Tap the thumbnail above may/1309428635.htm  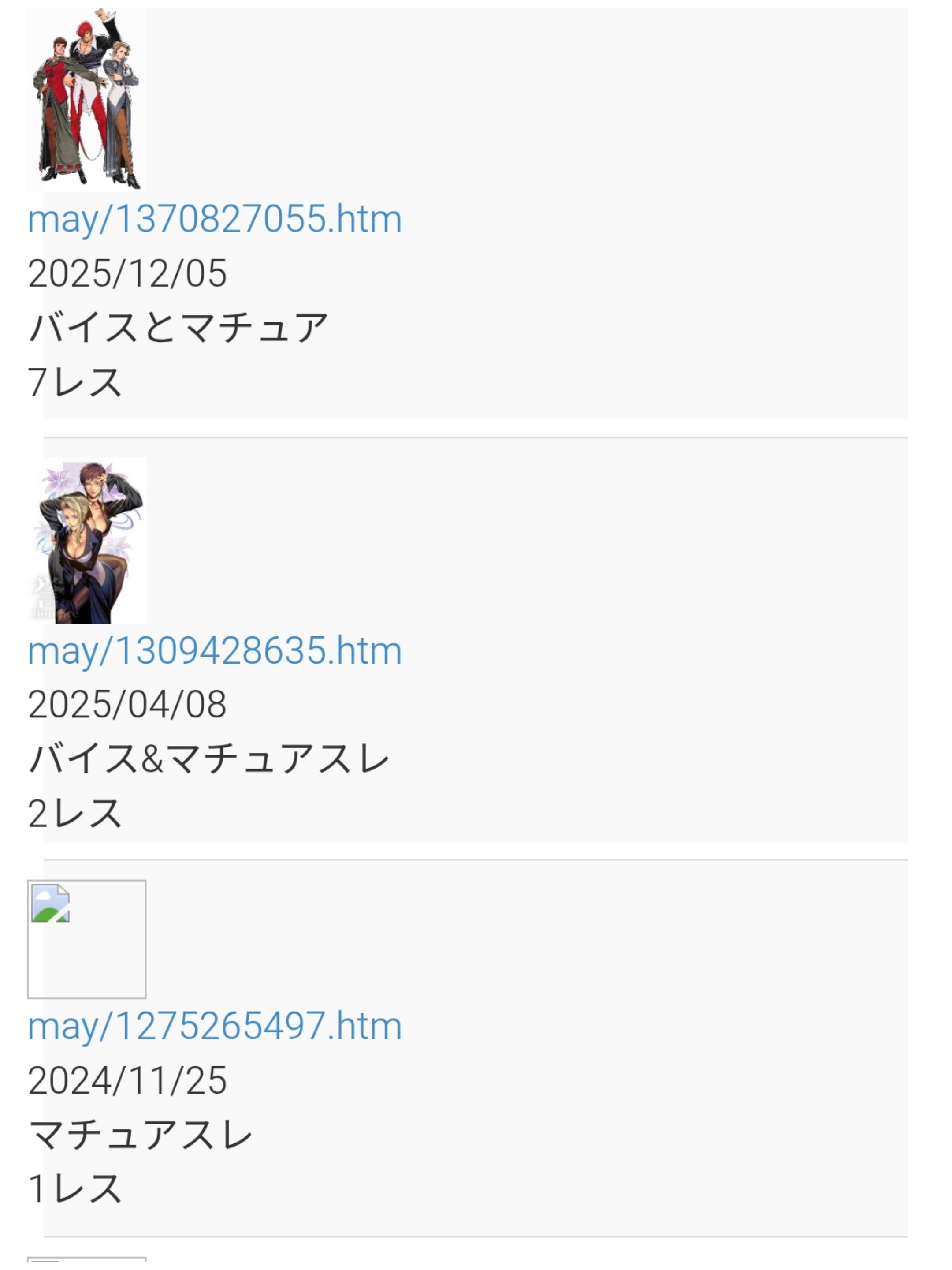coord(87,541)
